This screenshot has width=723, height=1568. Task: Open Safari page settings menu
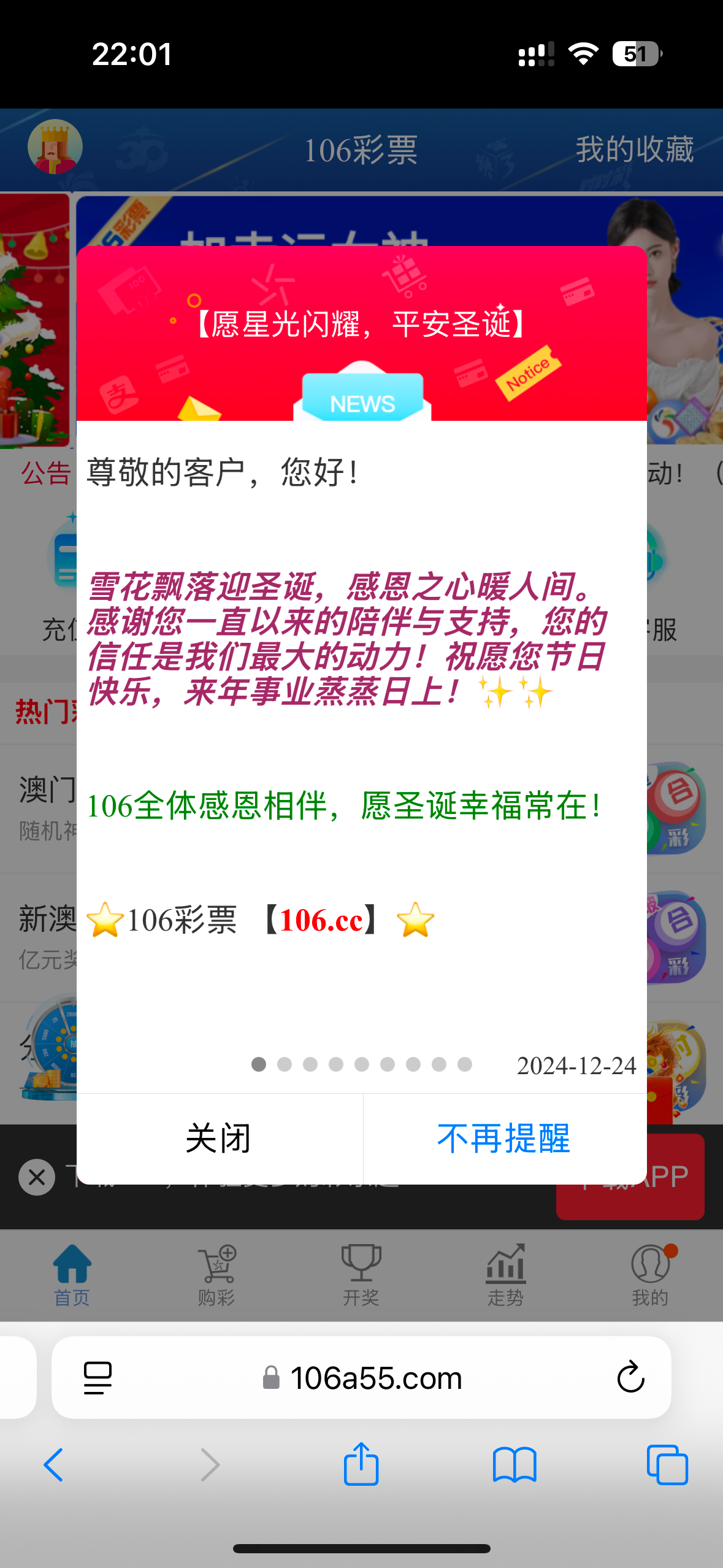tap(98, 1377)
